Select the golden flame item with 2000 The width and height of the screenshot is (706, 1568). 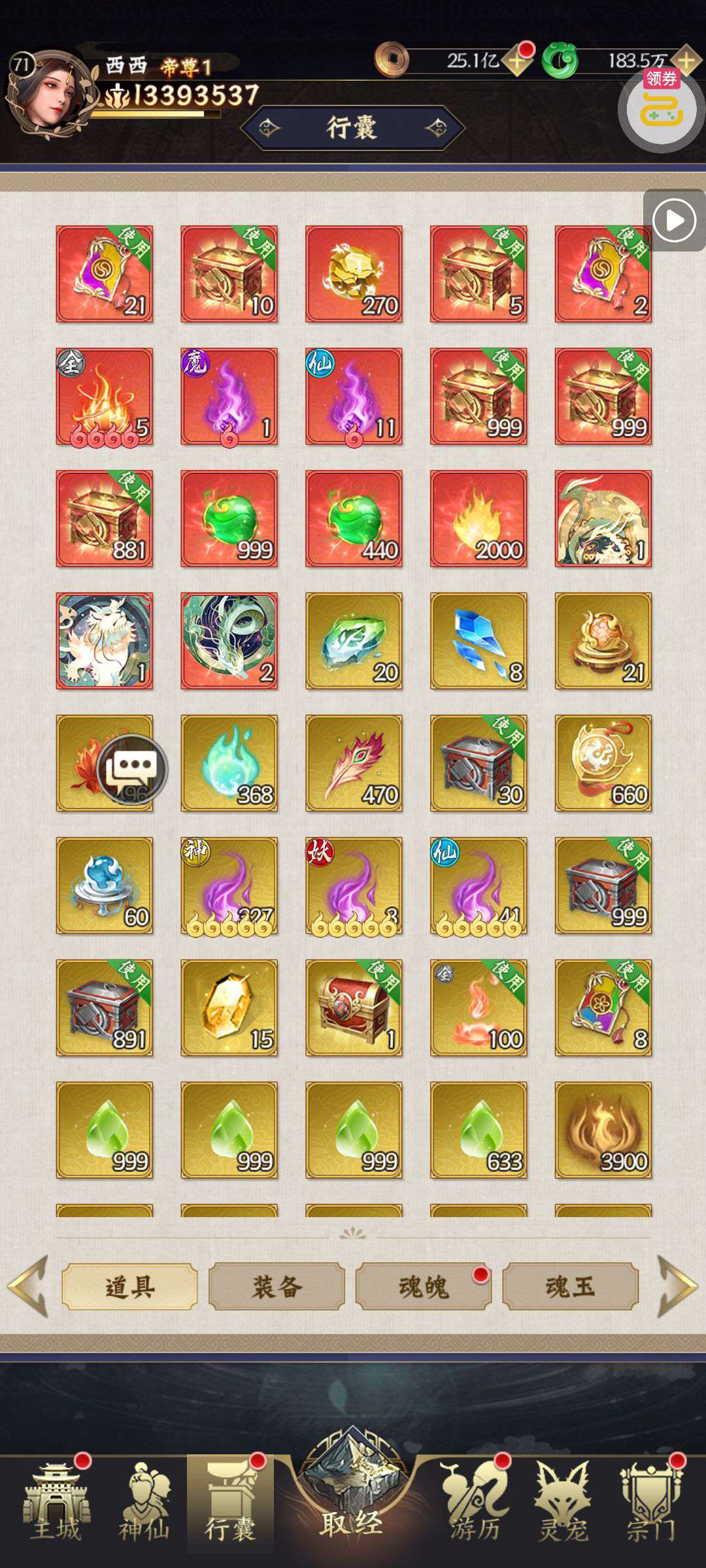[x=479, y=519]
